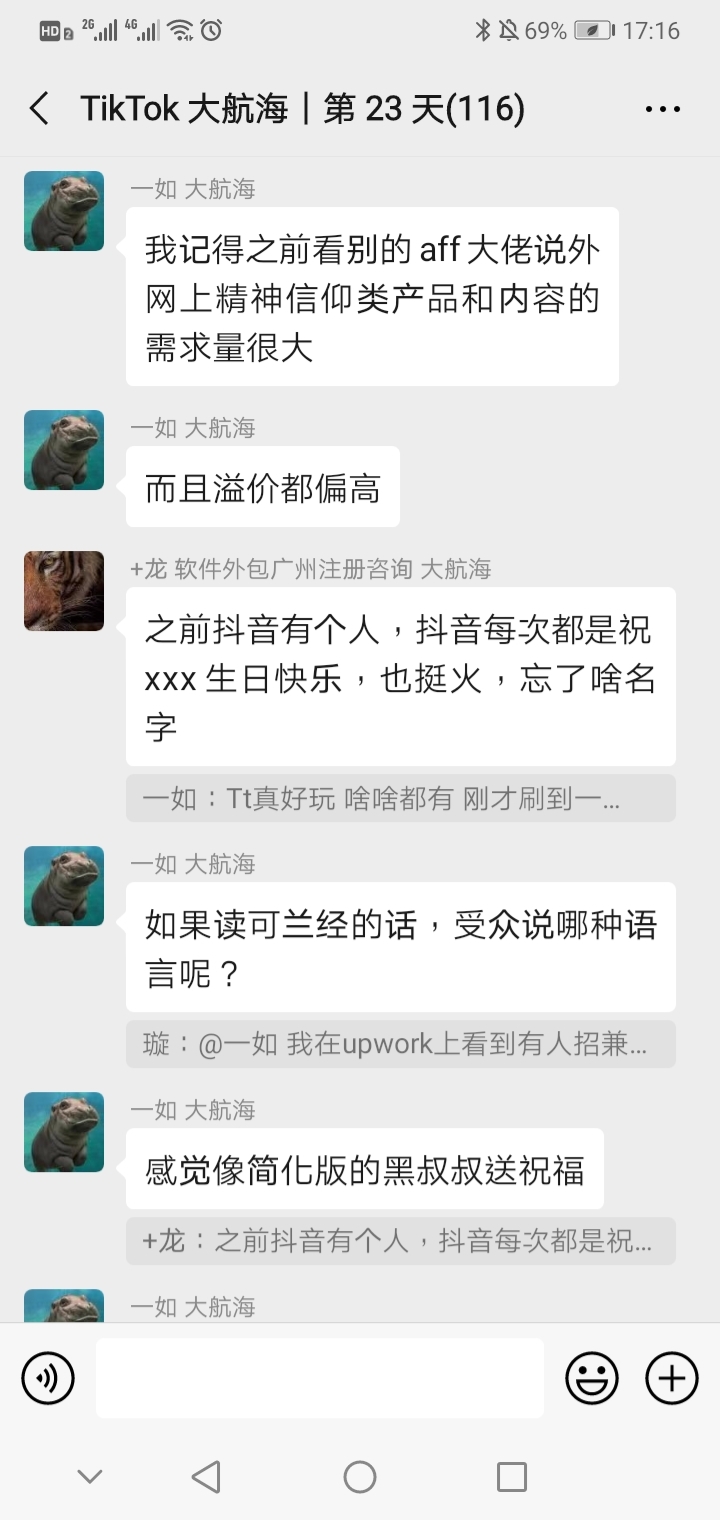Open 一如's avatar beside "感觉像简化版的黑叔叔送祝福"
720x1520 pixels.
pyautogui.click(x=64, y=1132)
